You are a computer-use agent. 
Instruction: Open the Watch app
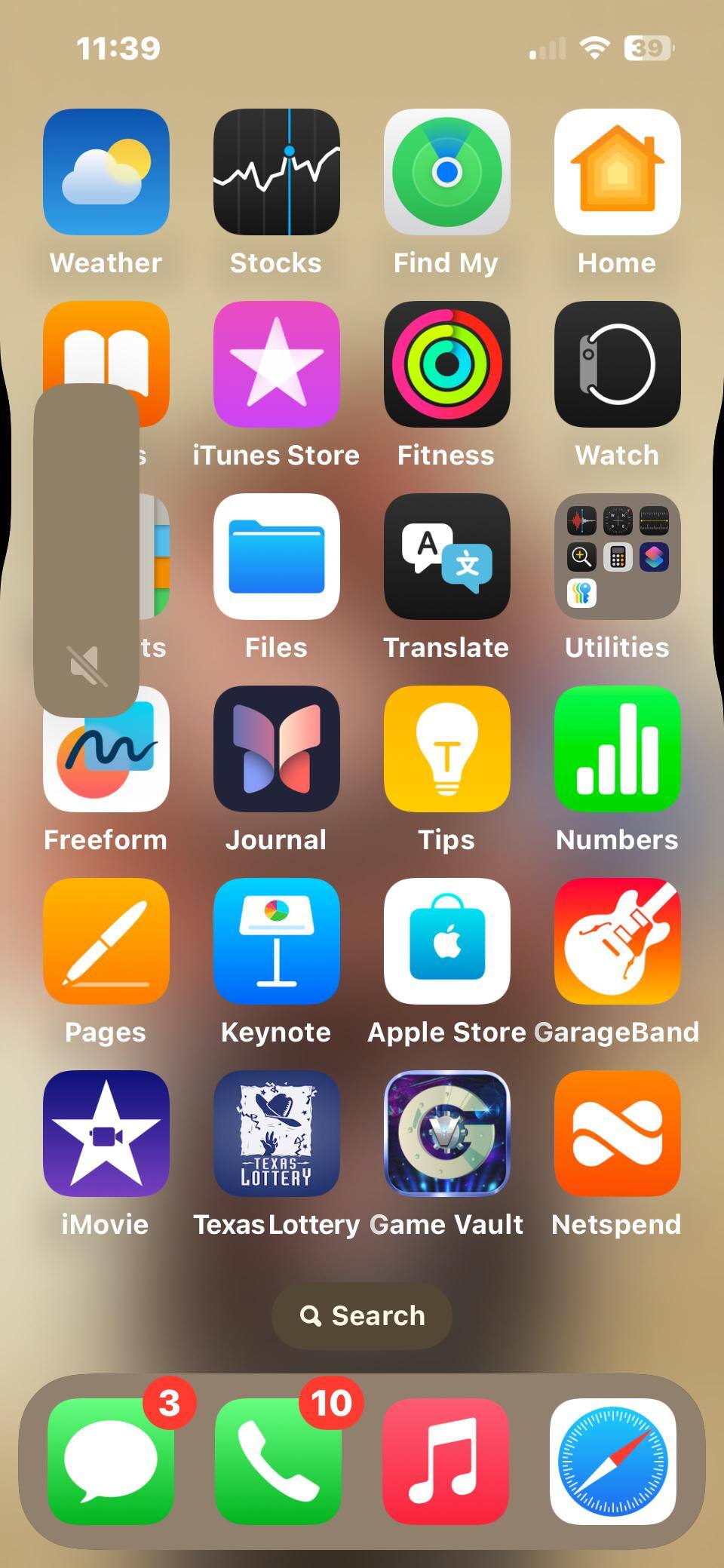coord(617,364)
